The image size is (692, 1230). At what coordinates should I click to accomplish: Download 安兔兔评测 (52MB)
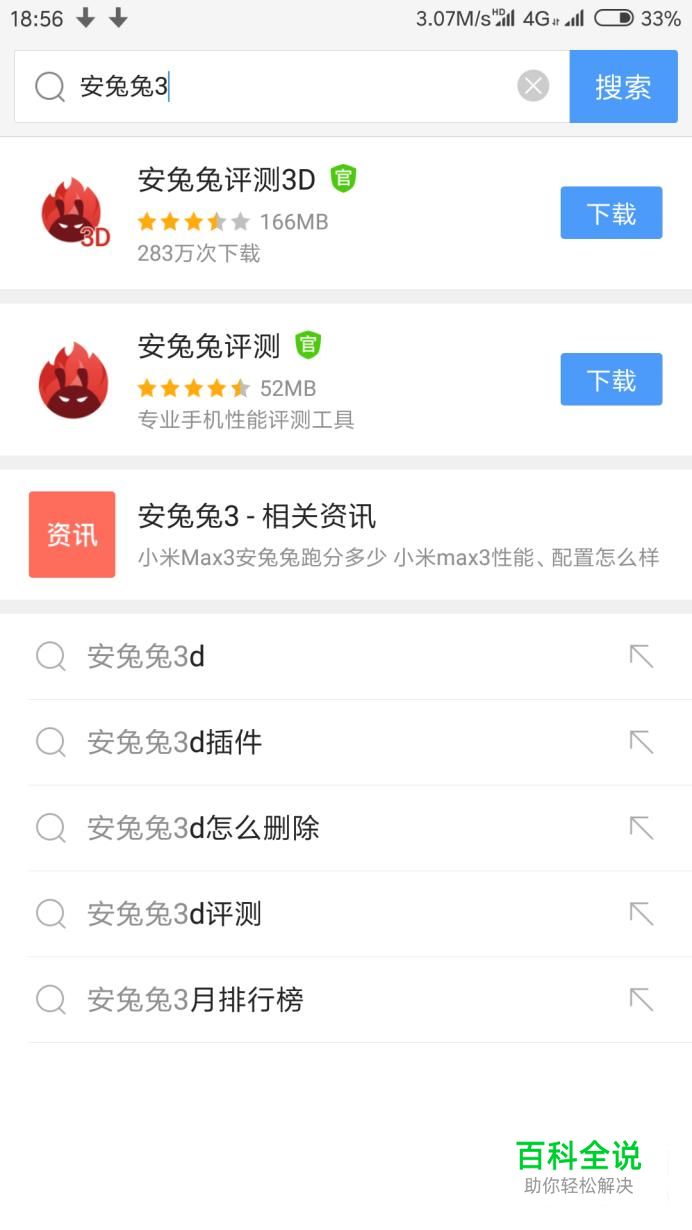pyautogui.click(x=611, y=380)
